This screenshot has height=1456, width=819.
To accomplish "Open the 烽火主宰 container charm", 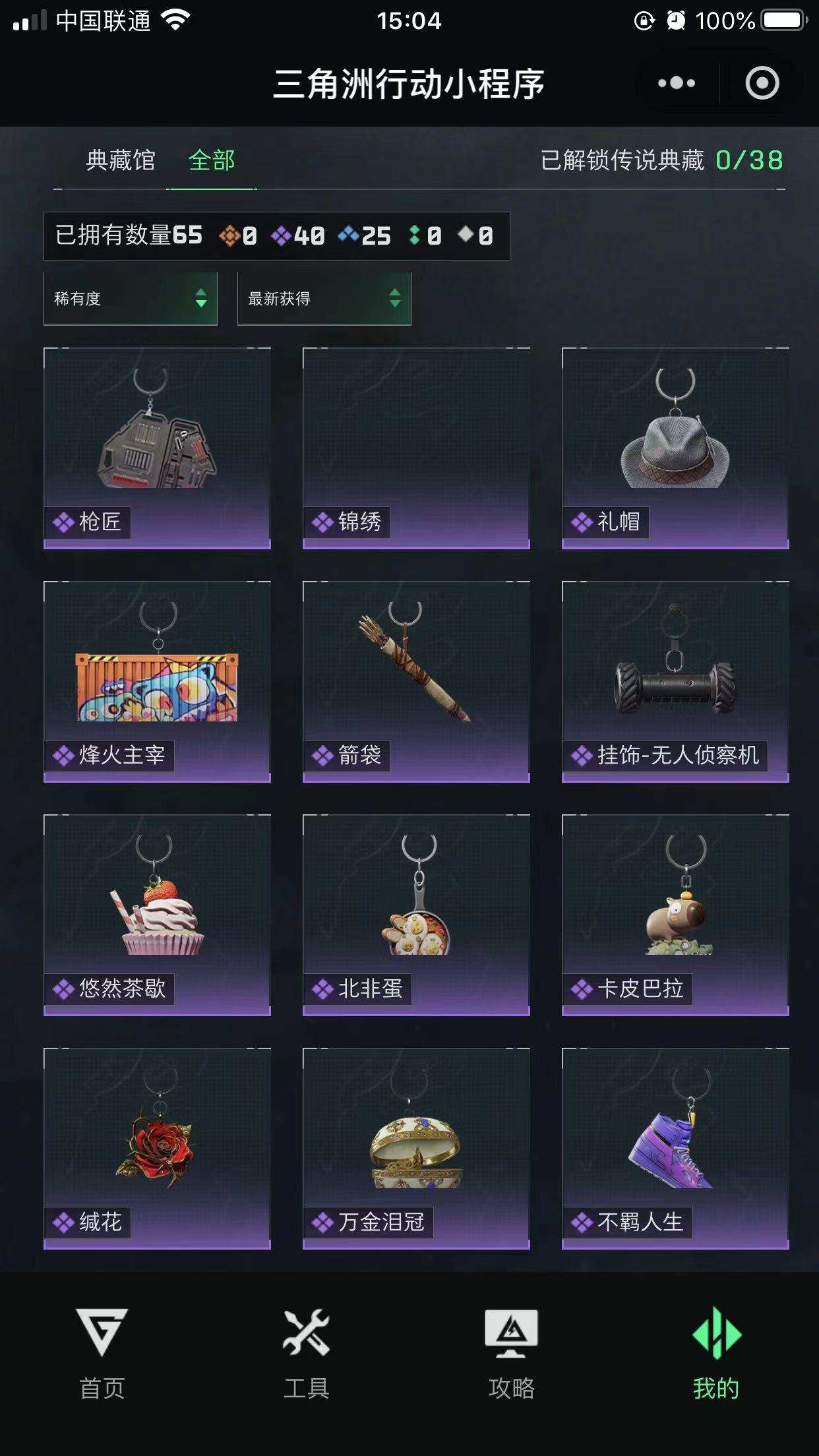I will tap(157, 682).
